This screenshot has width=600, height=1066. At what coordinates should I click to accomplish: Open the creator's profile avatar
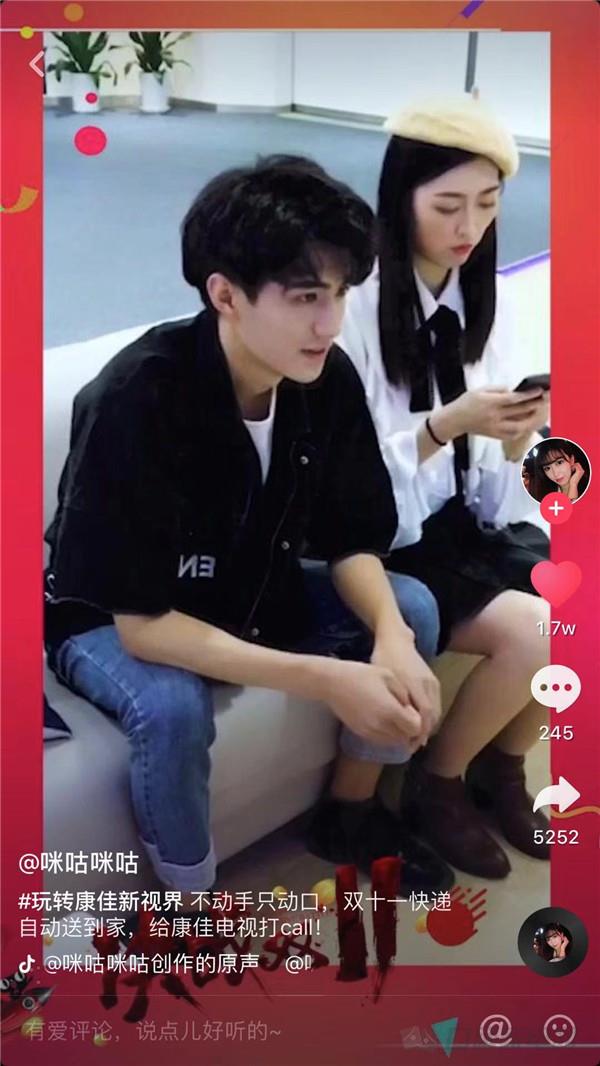(556, 470)
